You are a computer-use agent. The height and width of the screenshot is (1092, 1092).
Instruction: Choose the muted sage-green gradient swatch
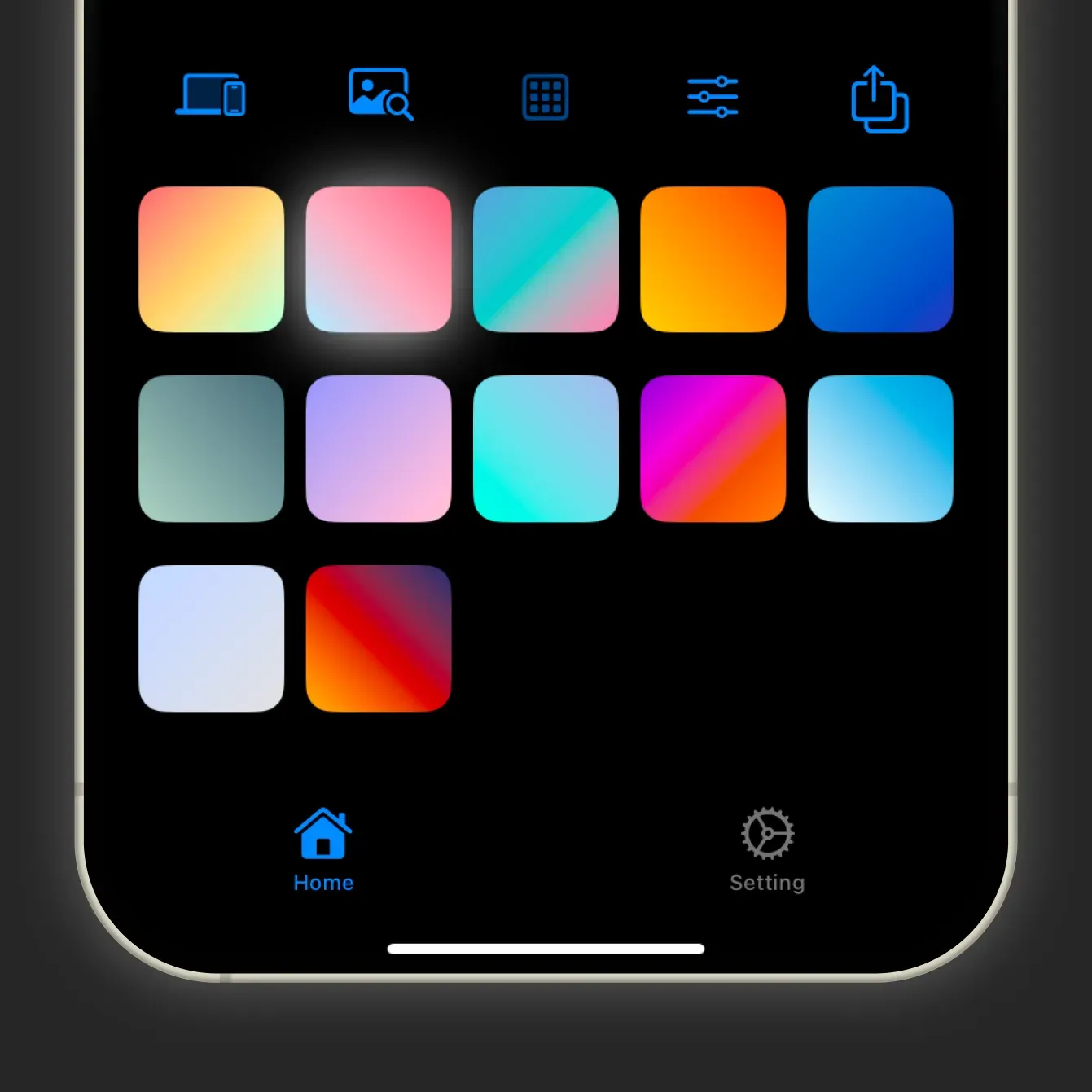[x=212, y=449]
